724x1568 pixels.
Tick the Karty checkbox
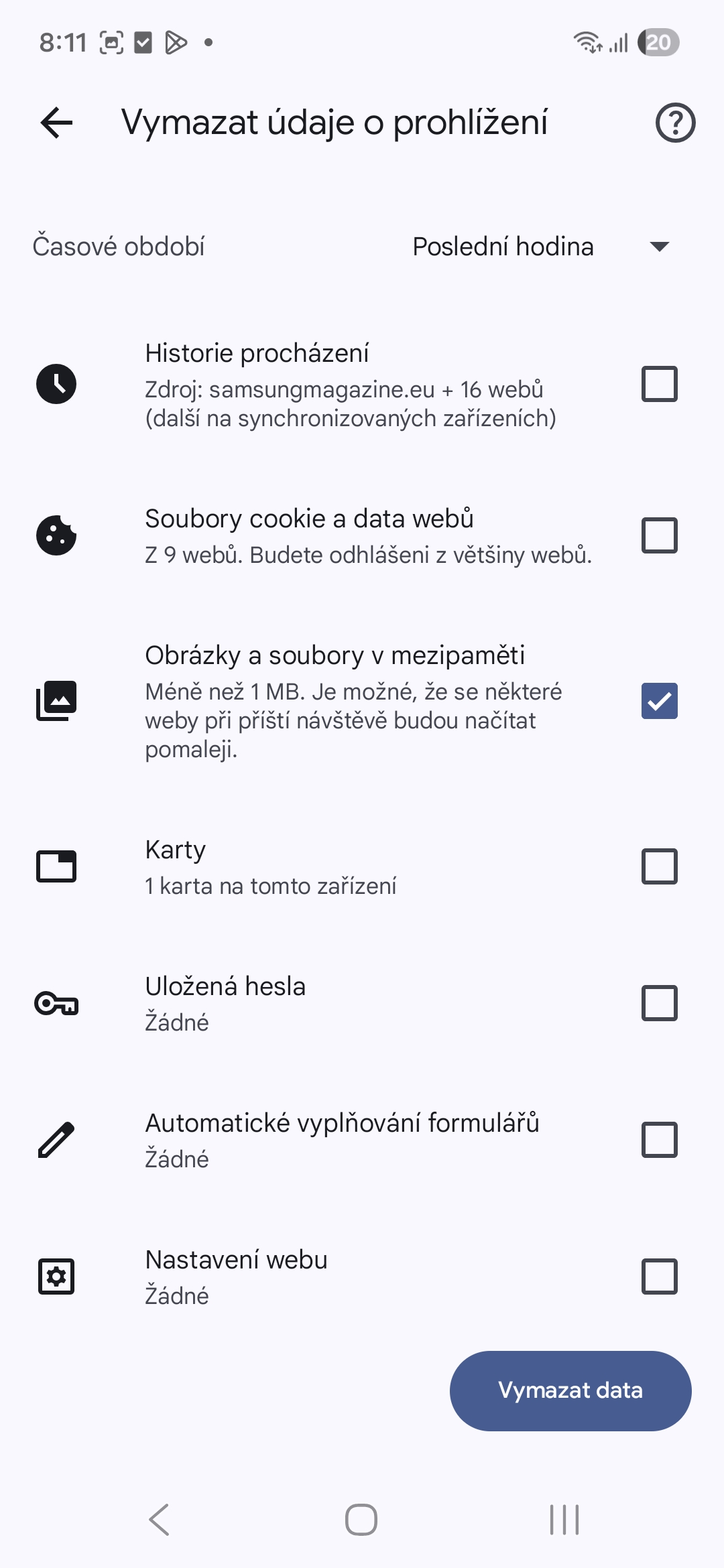(x=659, y=866)
